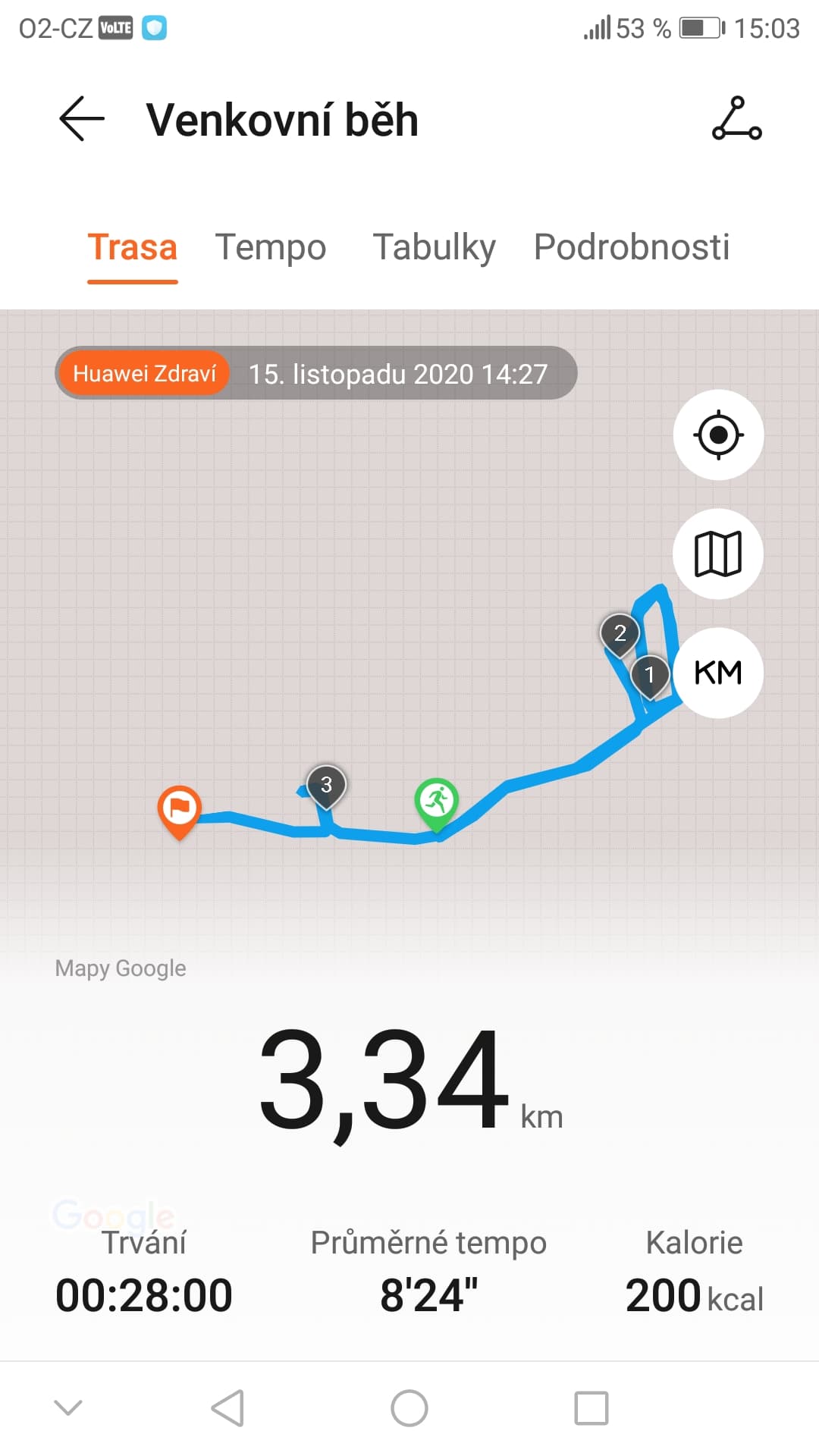View the Podrobnosti tab

[632, 247]
